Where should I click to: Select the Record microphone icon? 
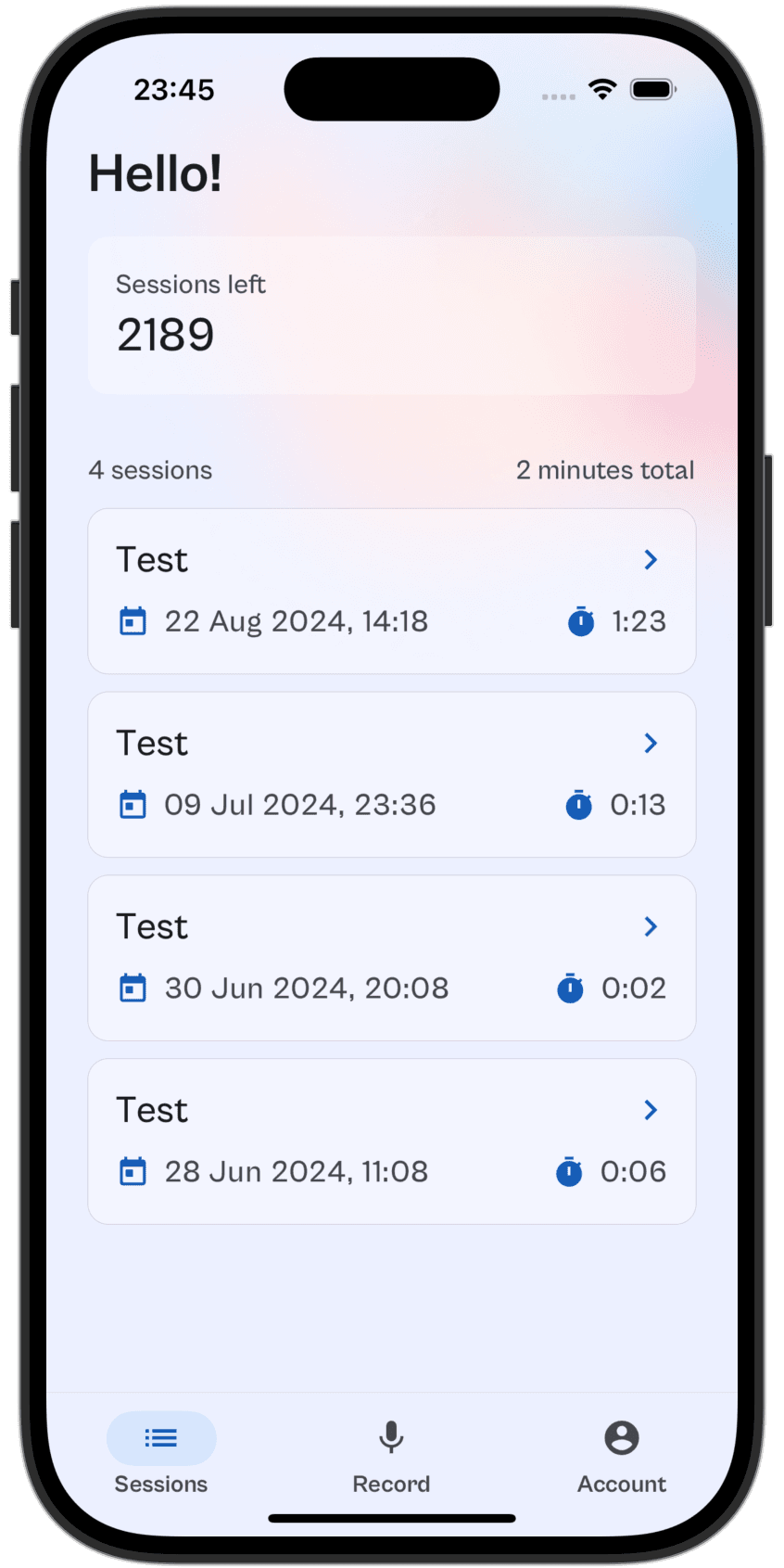(x=391, y=1435)
